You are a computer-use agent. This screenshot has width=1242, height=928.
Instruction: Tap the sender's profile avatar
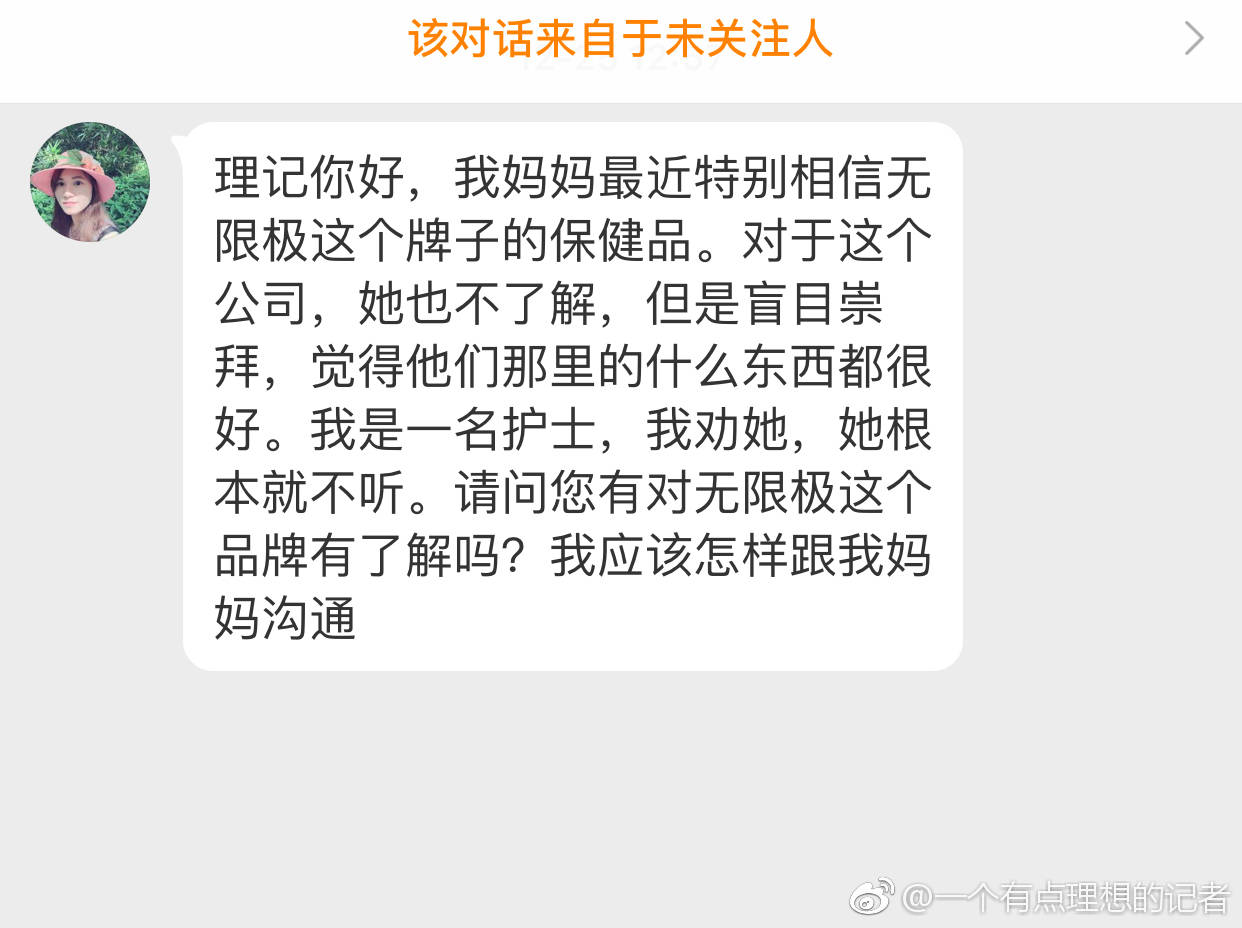pyautogui.click(x=90, y=182)
